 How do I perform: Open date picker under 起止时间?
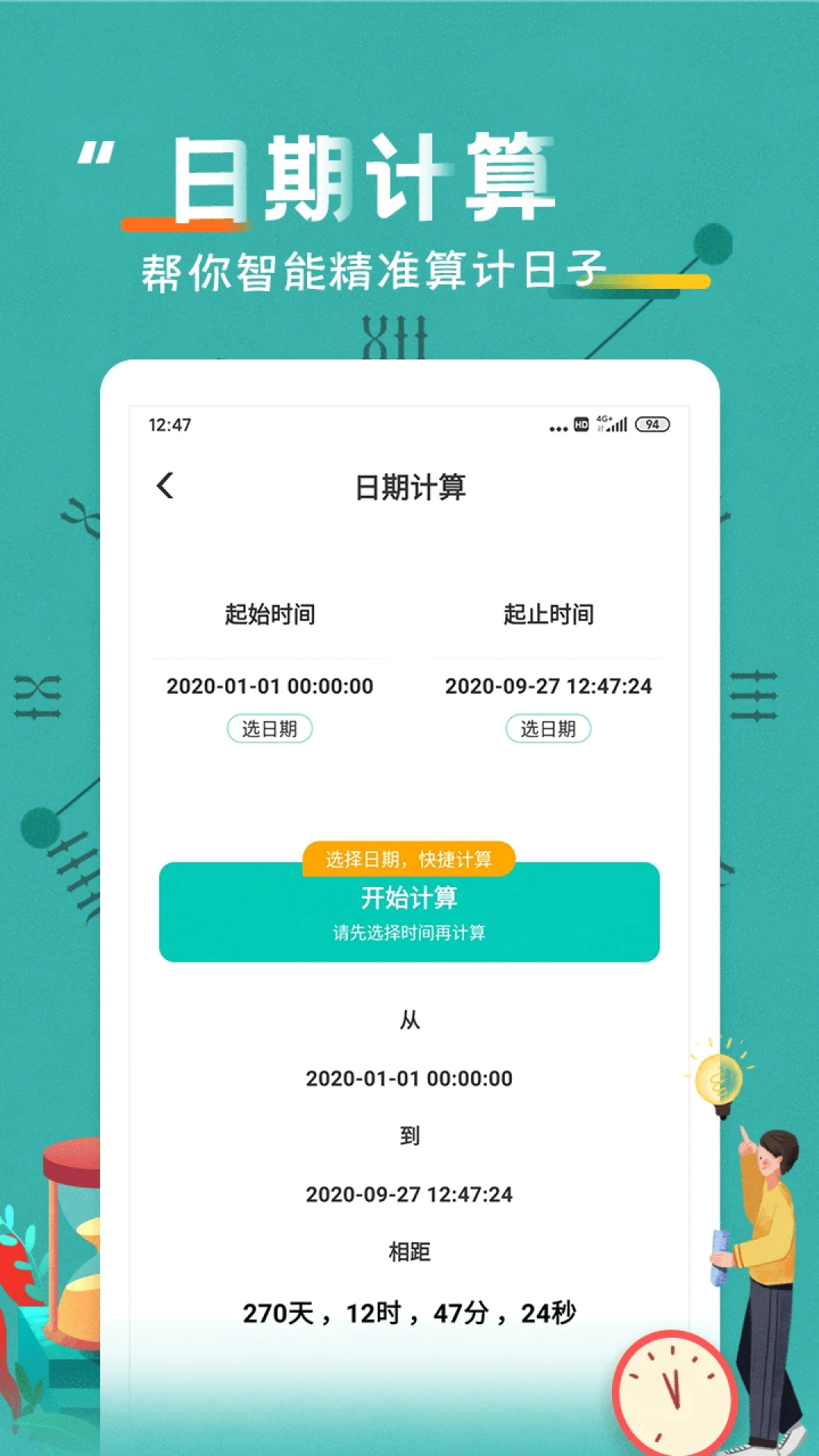tap(548, 727)
